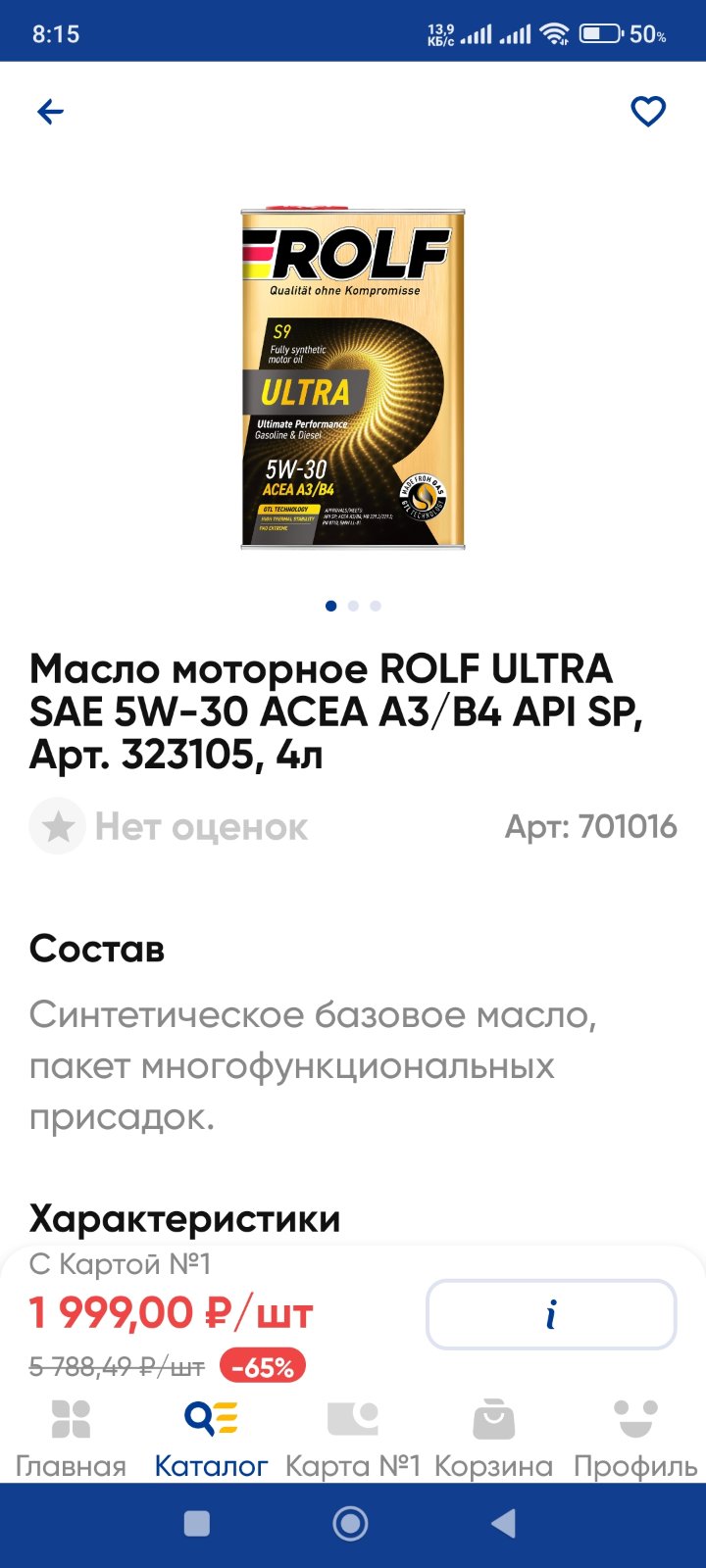The image size is (706, 1568).
Task: Go back using the top-left arrow
Action: click(50, 112)
